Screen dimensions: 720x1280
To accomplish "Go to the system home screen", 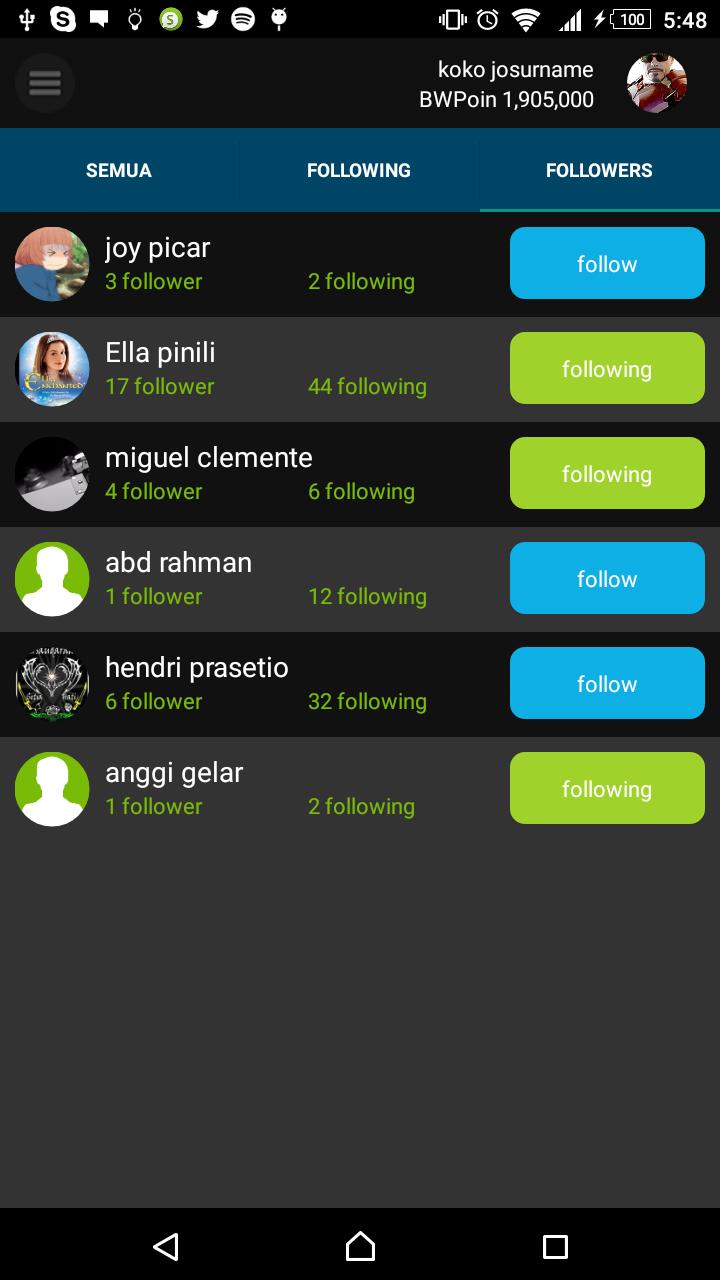I will (x=360, y=1246).
